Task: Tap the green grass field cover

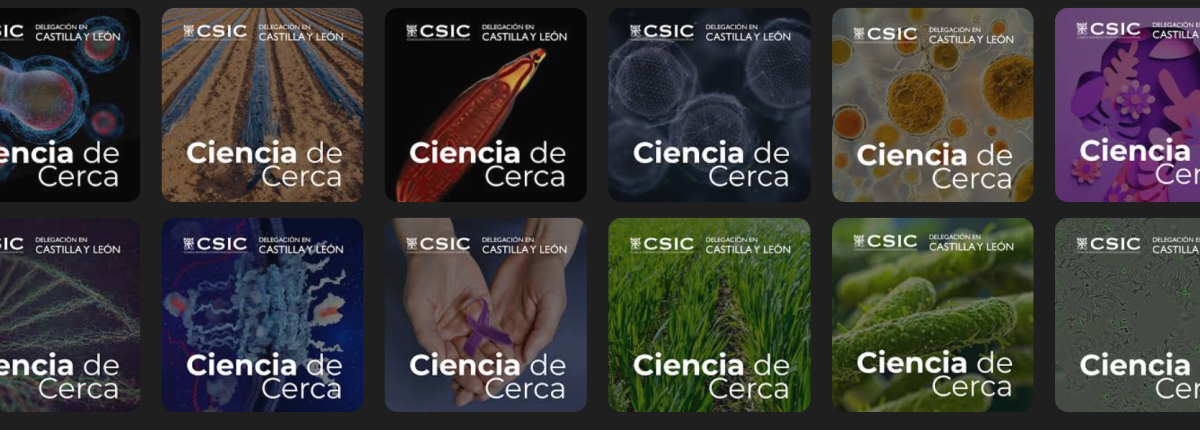Action: [709, 315]
